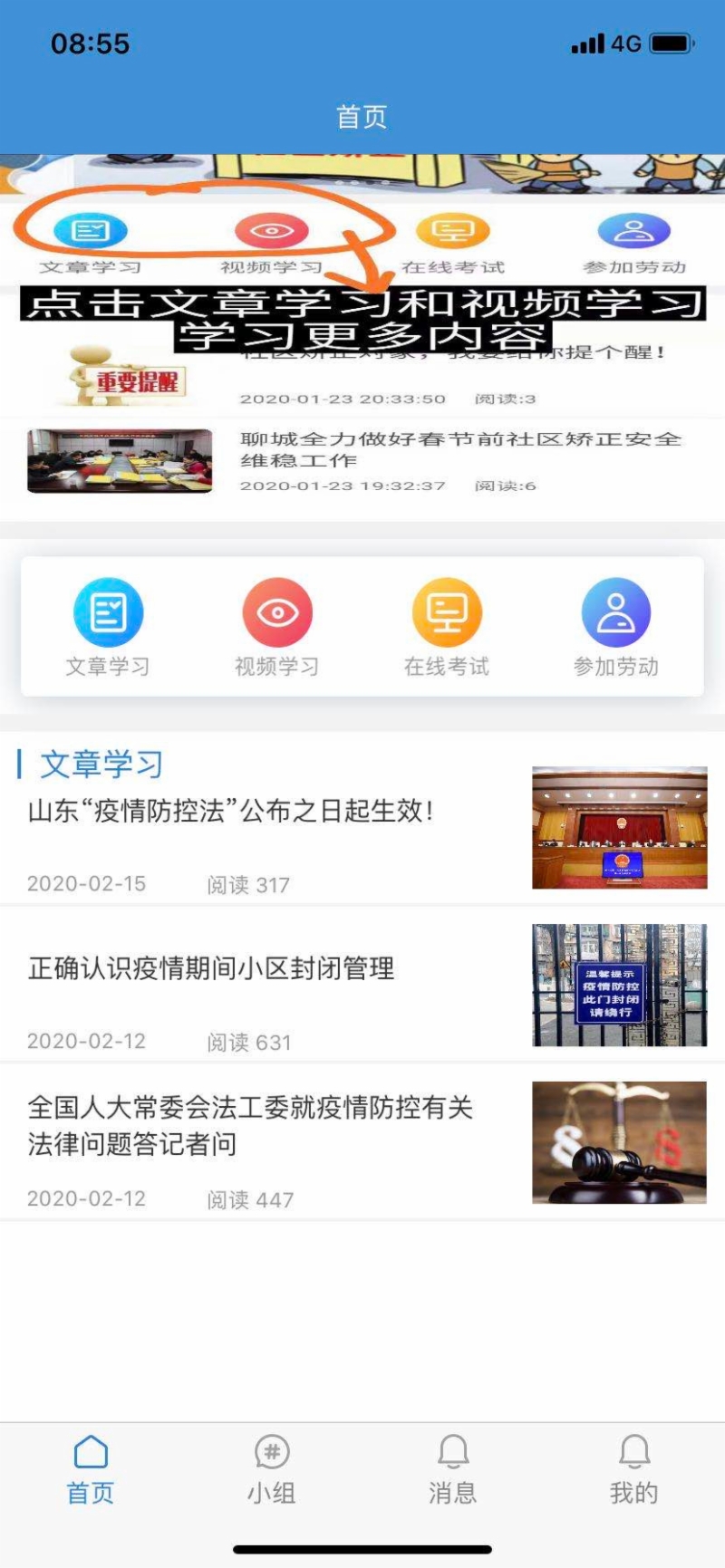Open article 山东"疫情防控法"公布之日起生效!
The height and width of the screenshot is (1568, 725).
[231, 811]
